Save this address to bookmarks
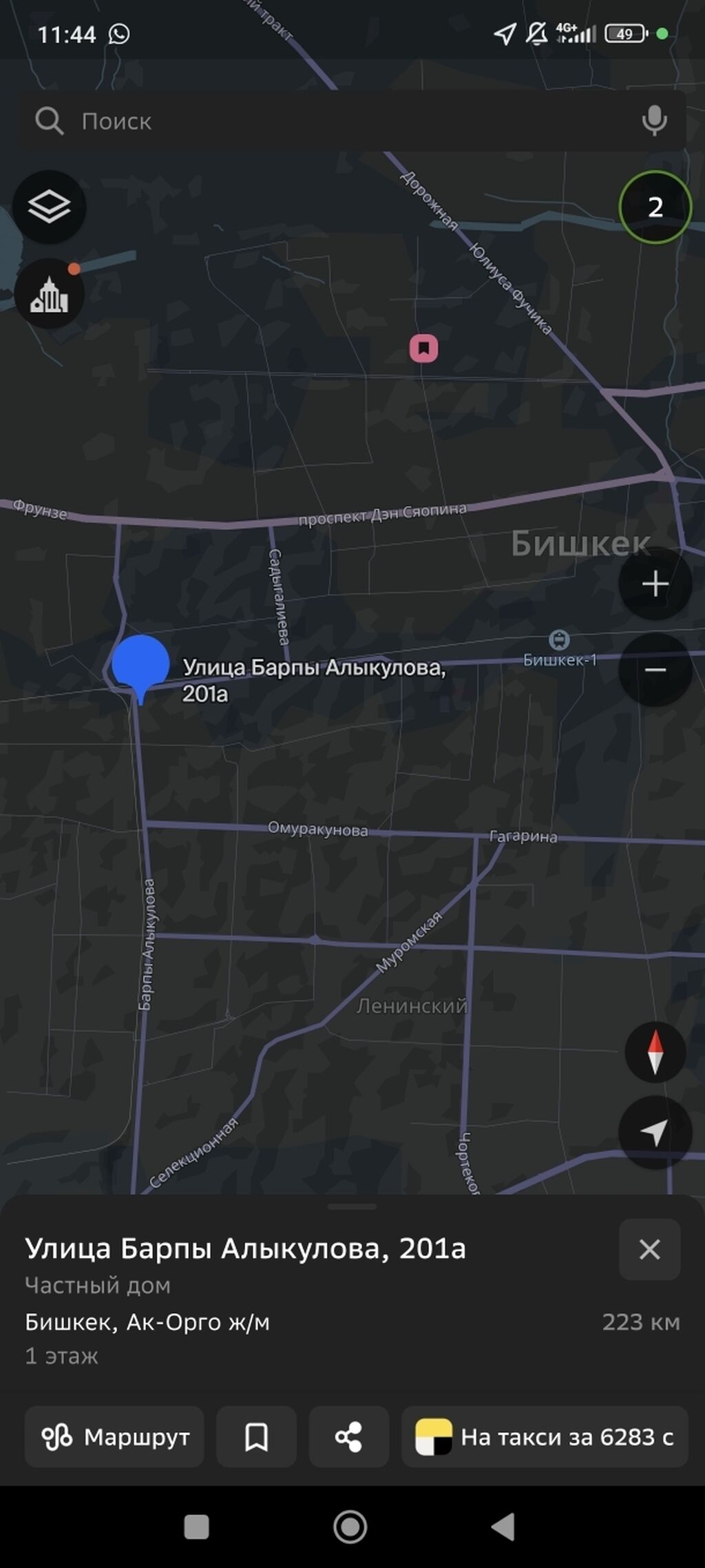 pyautogui.click(x=256, y=1437)
